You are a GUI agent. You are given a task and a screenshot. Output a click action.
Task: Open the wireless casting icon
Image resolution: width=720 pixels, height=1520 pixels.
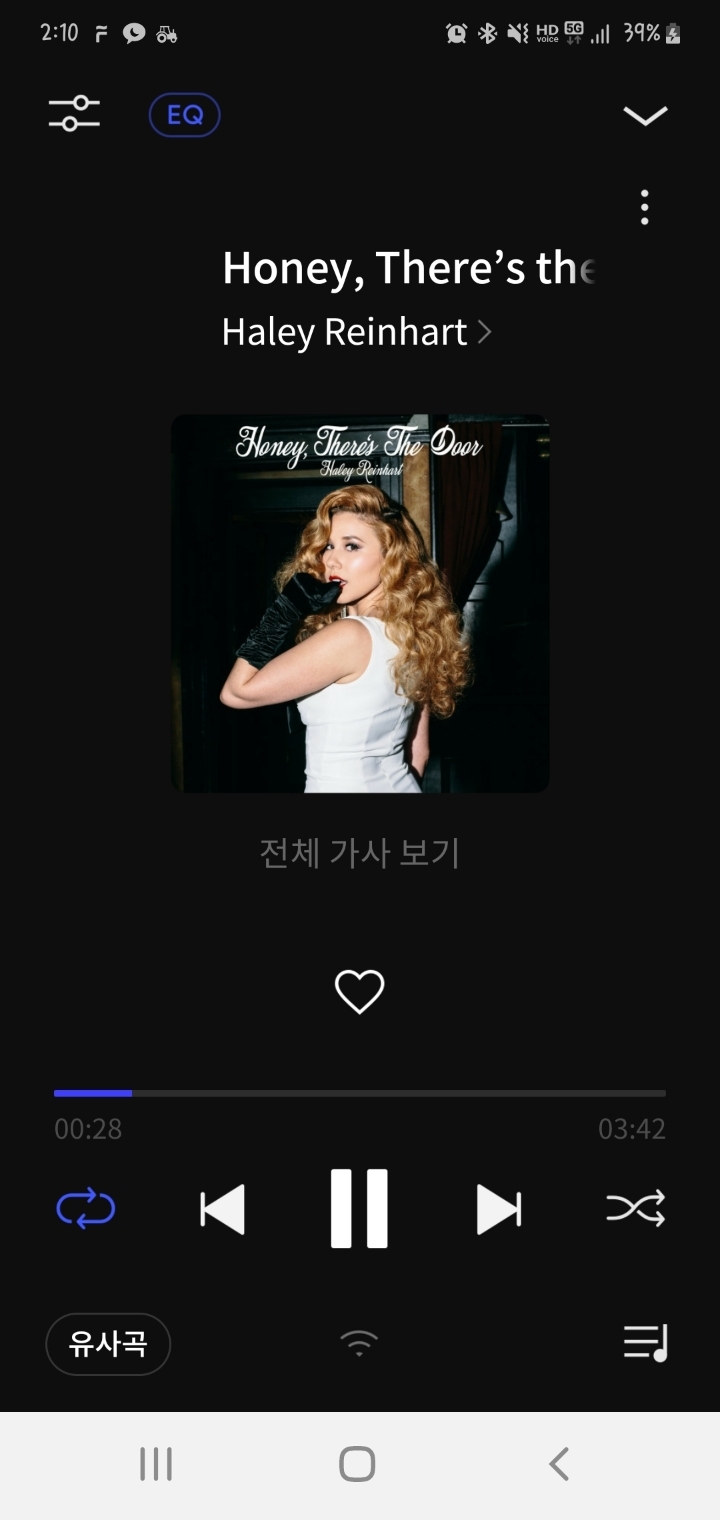359,1343
